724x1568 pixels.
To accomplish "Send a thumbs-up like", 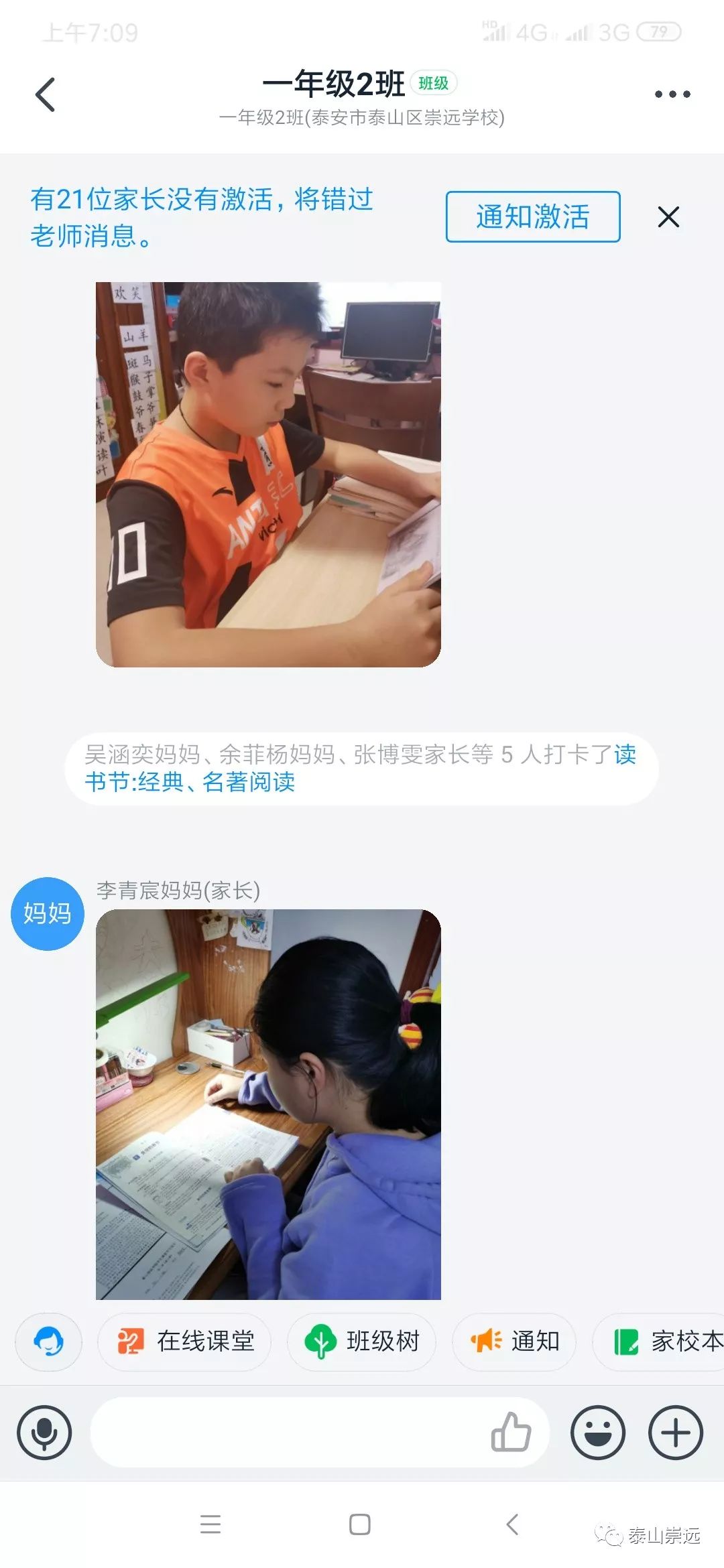I will point(511,1433).
